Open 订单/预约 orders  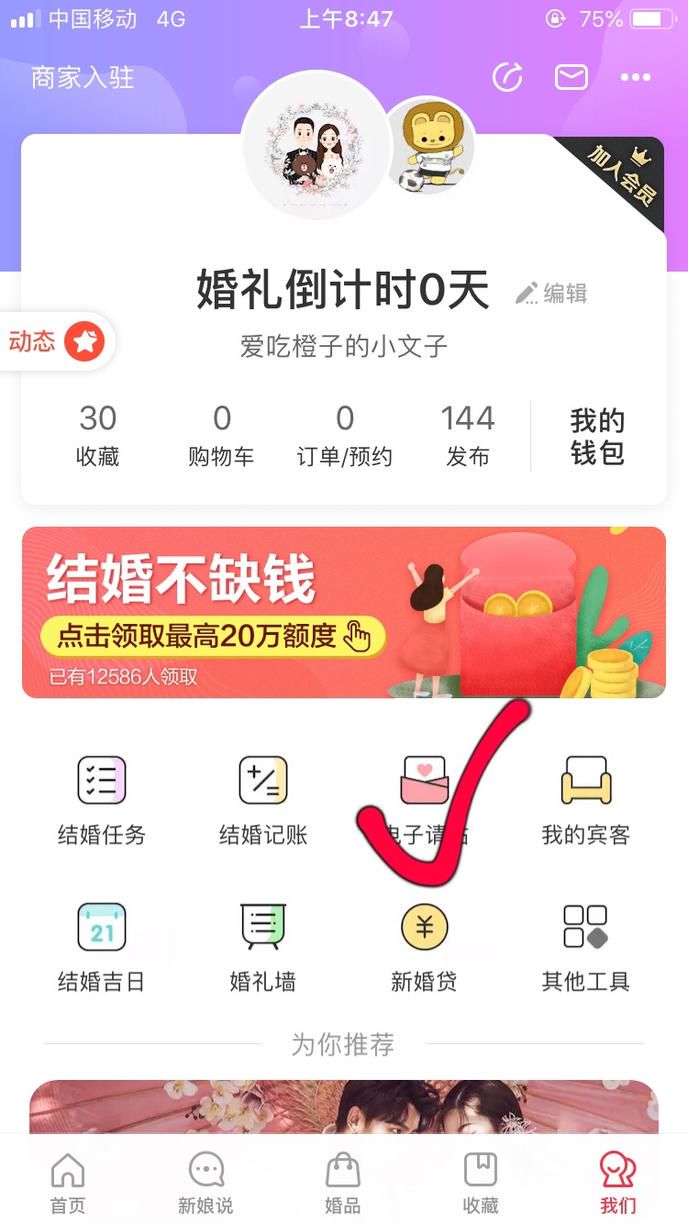point(345,435)
